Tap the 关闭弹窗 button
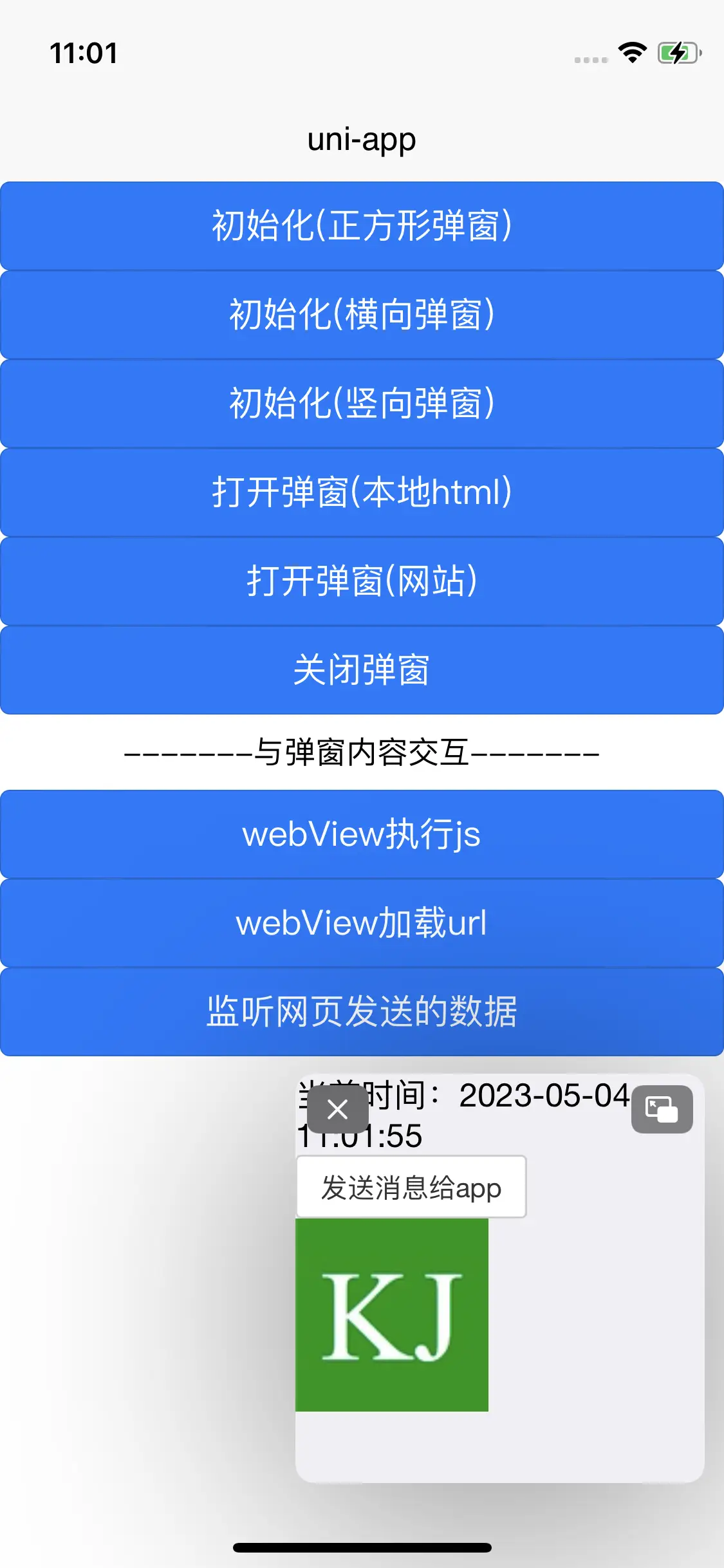 [362, 670]
